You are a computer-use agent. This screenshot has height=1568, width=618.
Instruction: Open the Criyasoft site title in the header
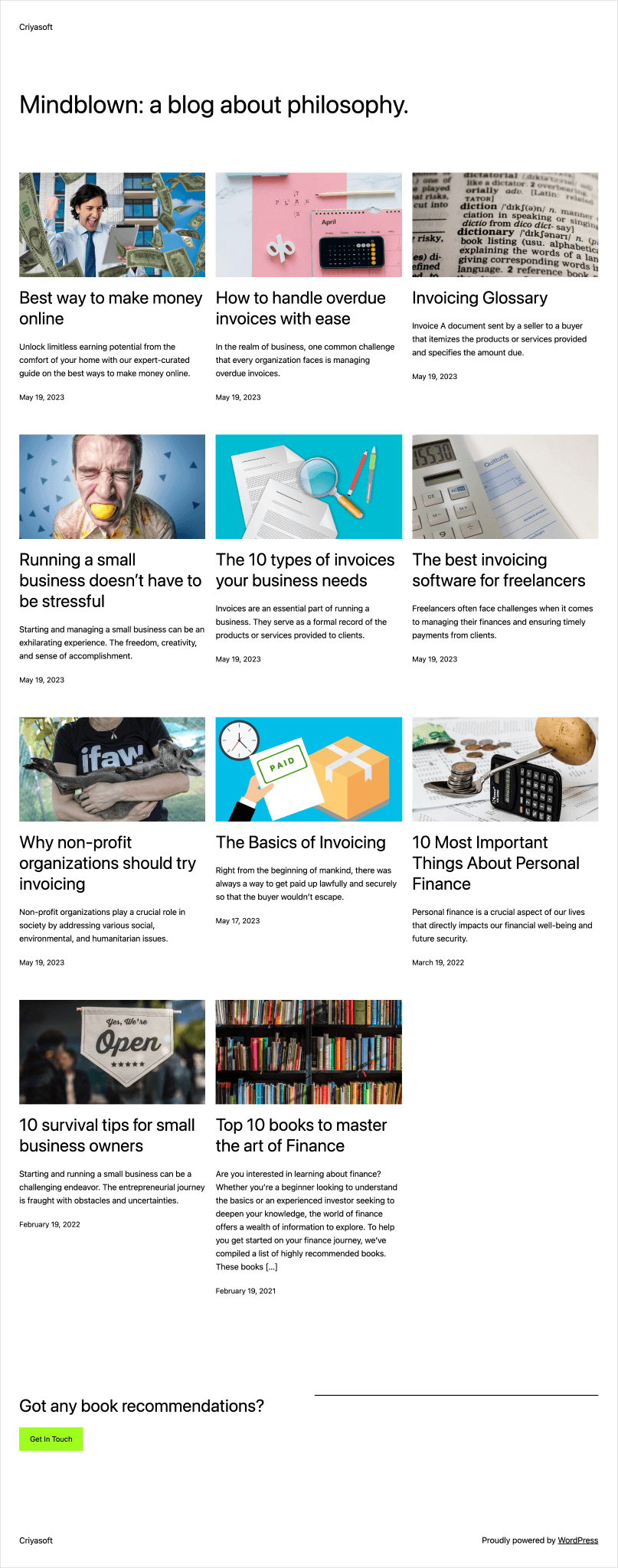coord(36,27)
